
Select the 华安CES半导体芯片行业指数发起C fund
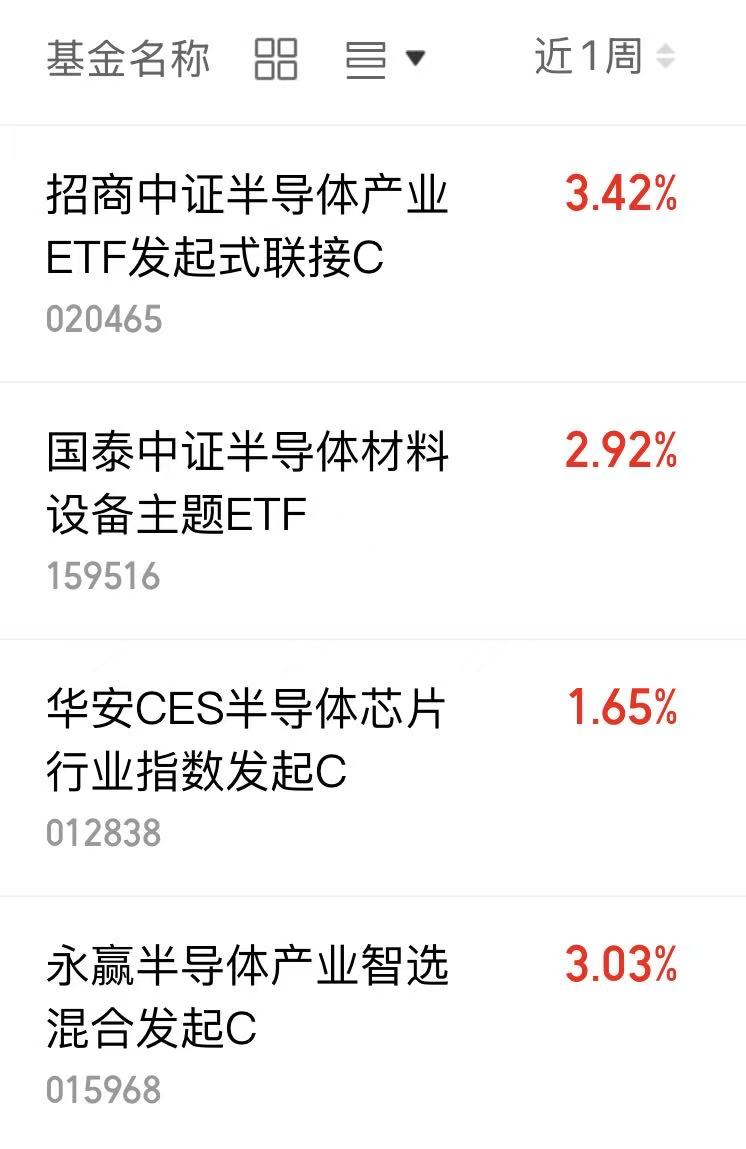pos(245,740)
